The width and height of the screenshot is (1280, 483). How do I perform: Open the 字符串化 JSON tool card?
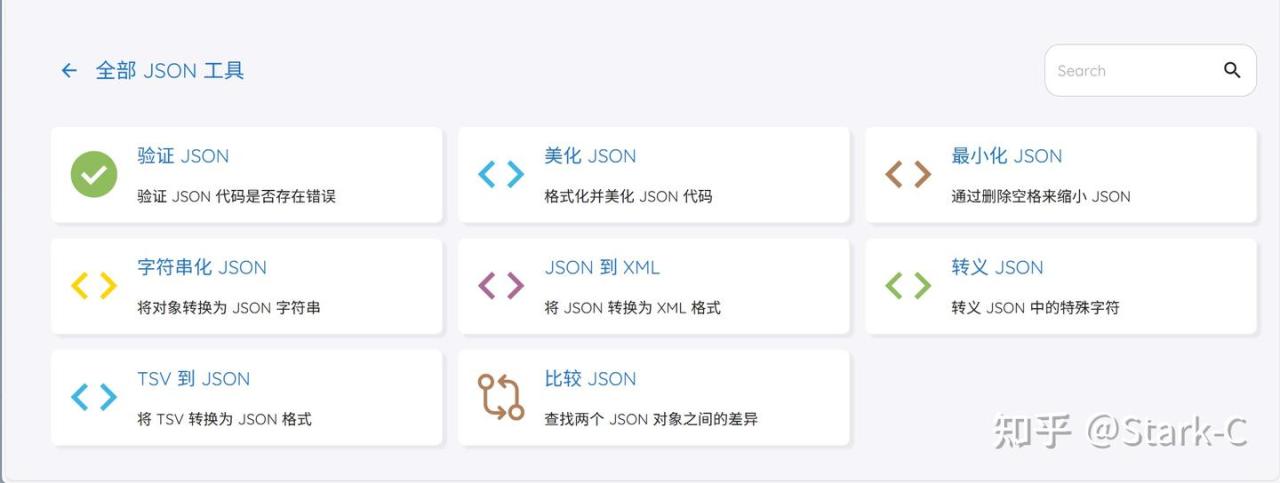pos(246,286)
